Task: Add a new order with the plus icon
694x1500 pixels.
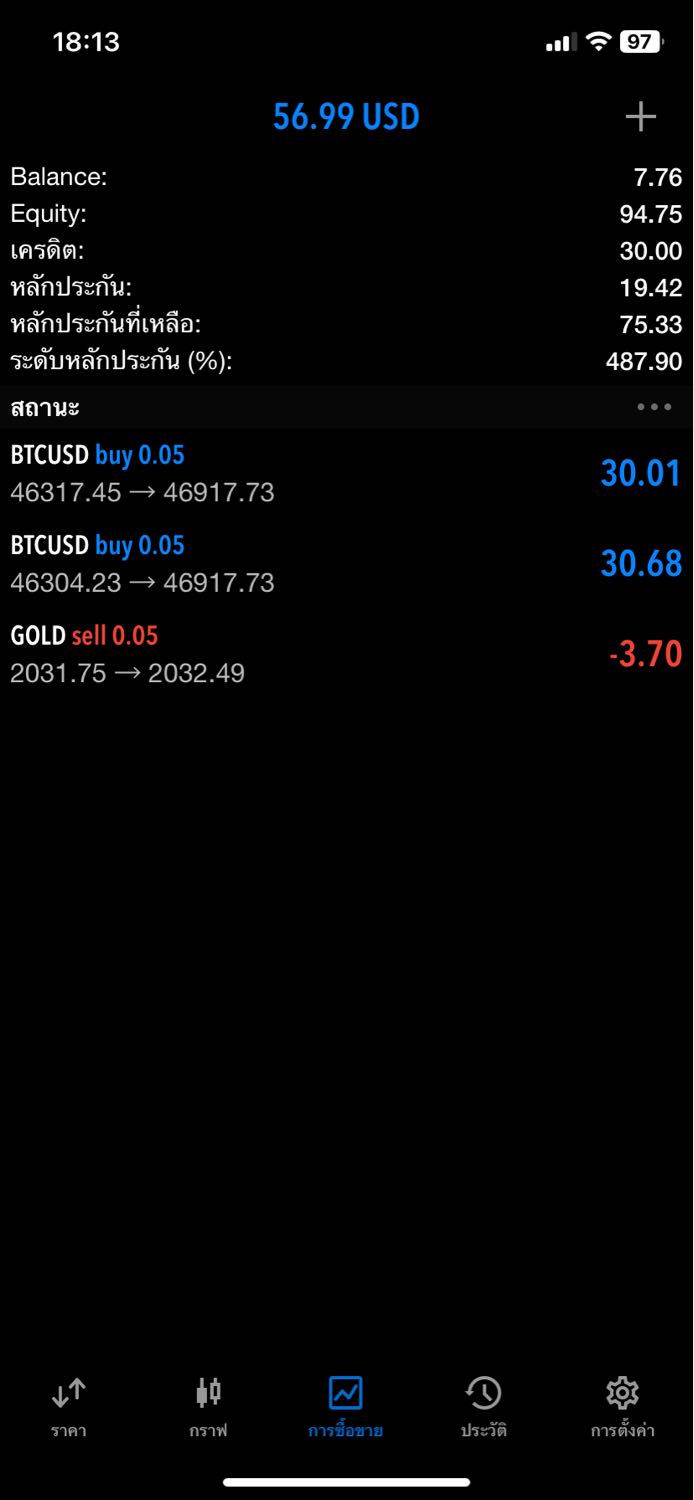Action: pos(641,117)
